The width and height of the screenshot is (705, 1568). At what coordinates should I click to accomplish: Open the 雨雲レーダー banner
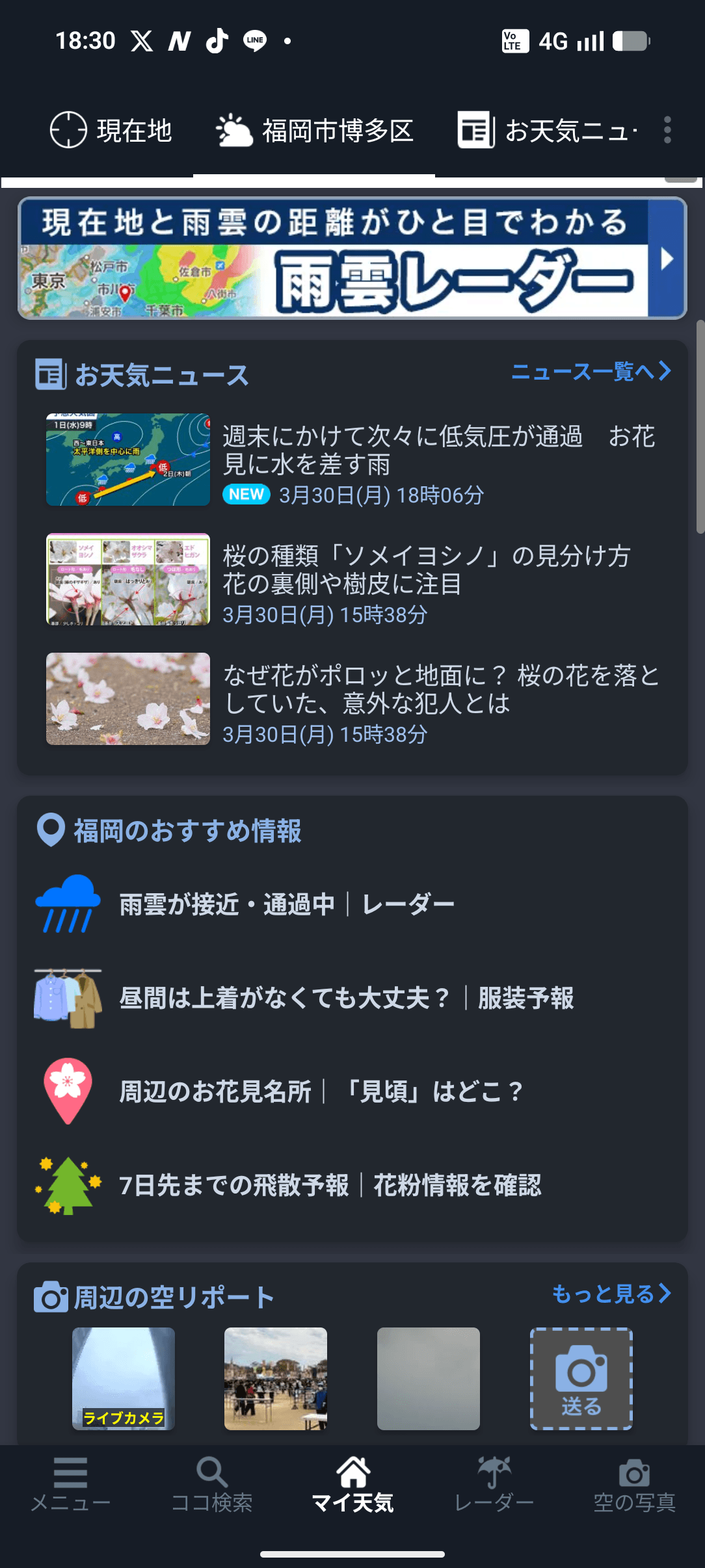pos(352,259)
